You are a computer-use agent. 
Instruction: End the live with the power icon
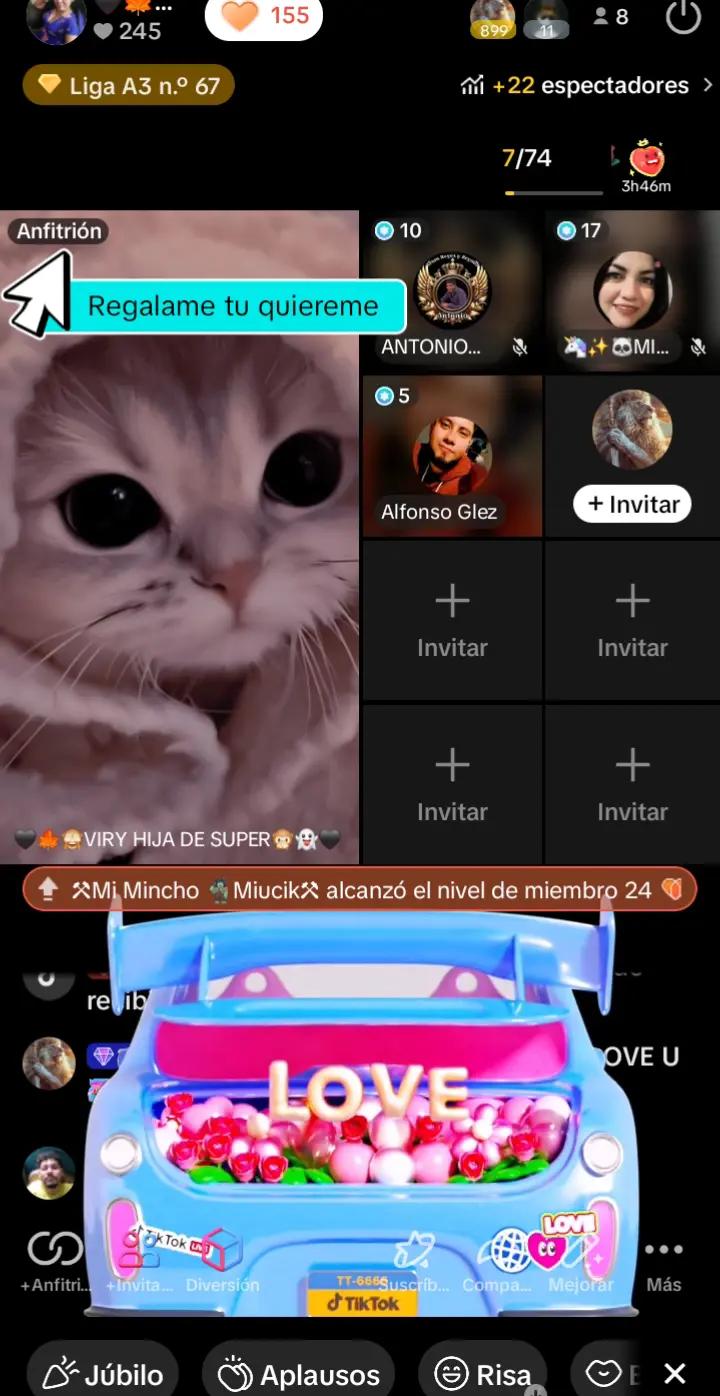click(x=683, y=17)
